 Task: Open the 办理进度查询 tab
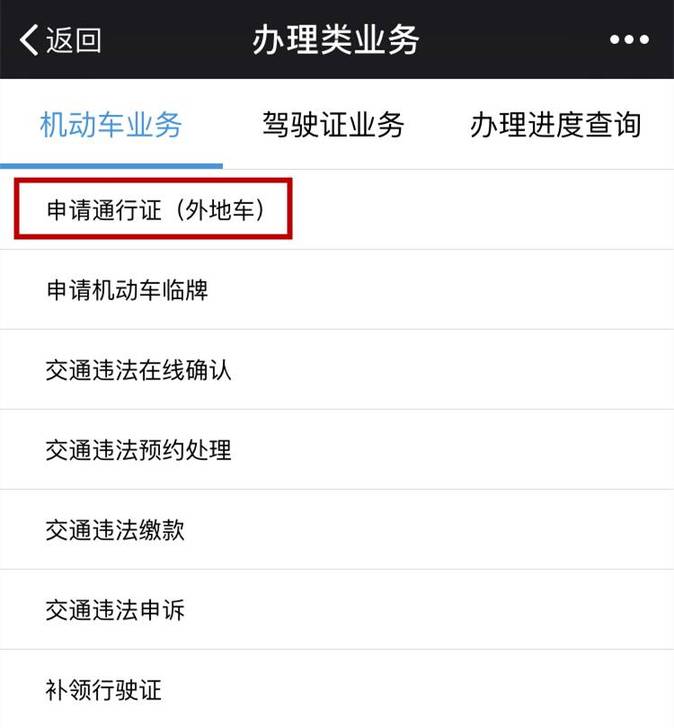(555, 126)
